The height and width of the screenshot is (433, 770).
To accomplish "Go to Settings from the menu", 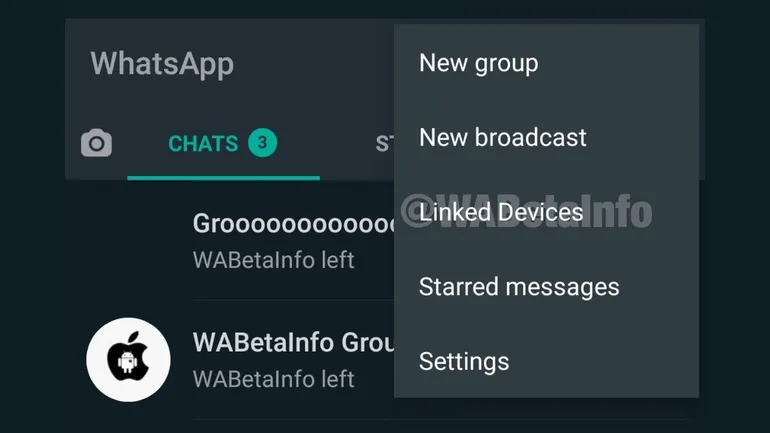I will tap(463, 361).
